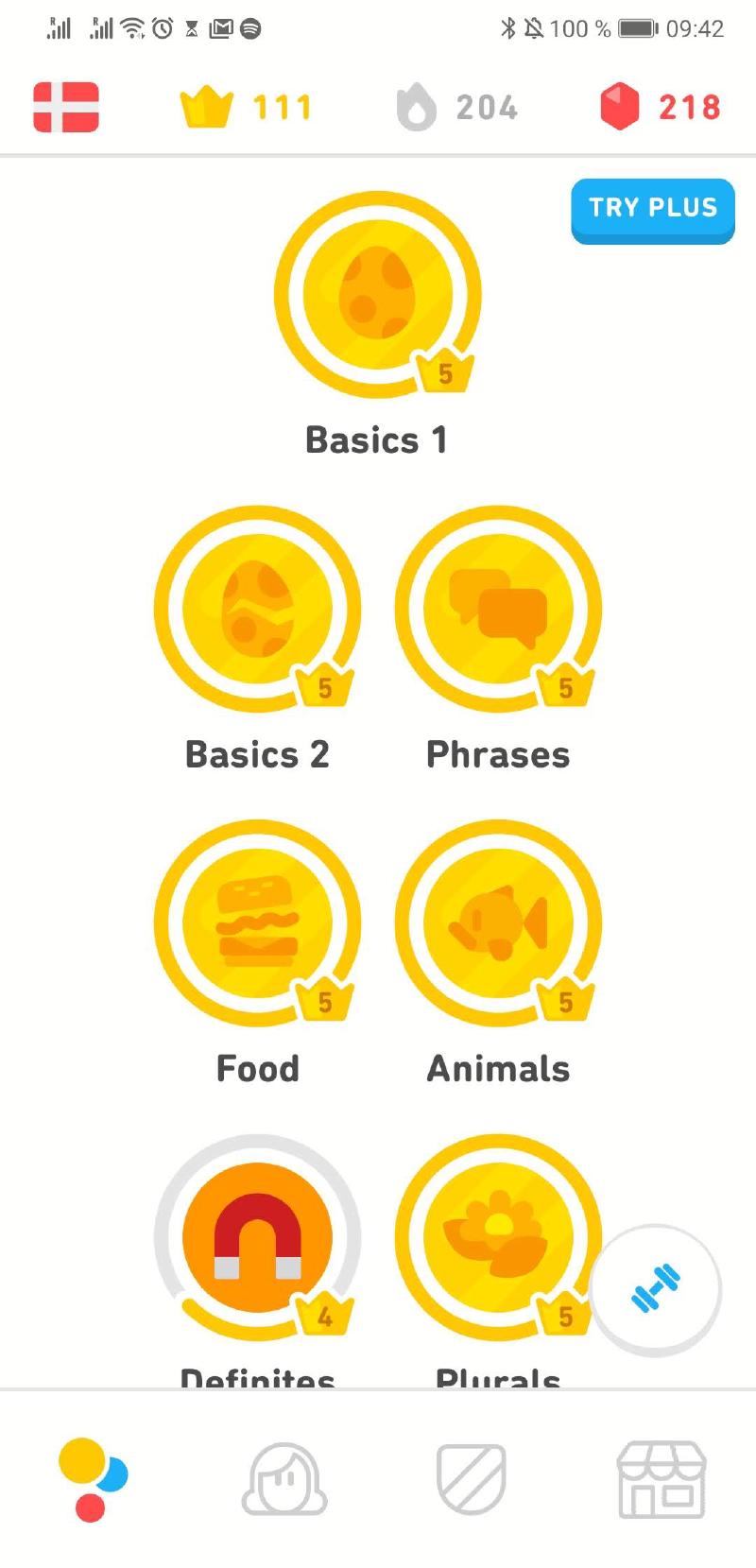
Task: Open the Leaderboards shield tab
Action: tap(471, 1479)
